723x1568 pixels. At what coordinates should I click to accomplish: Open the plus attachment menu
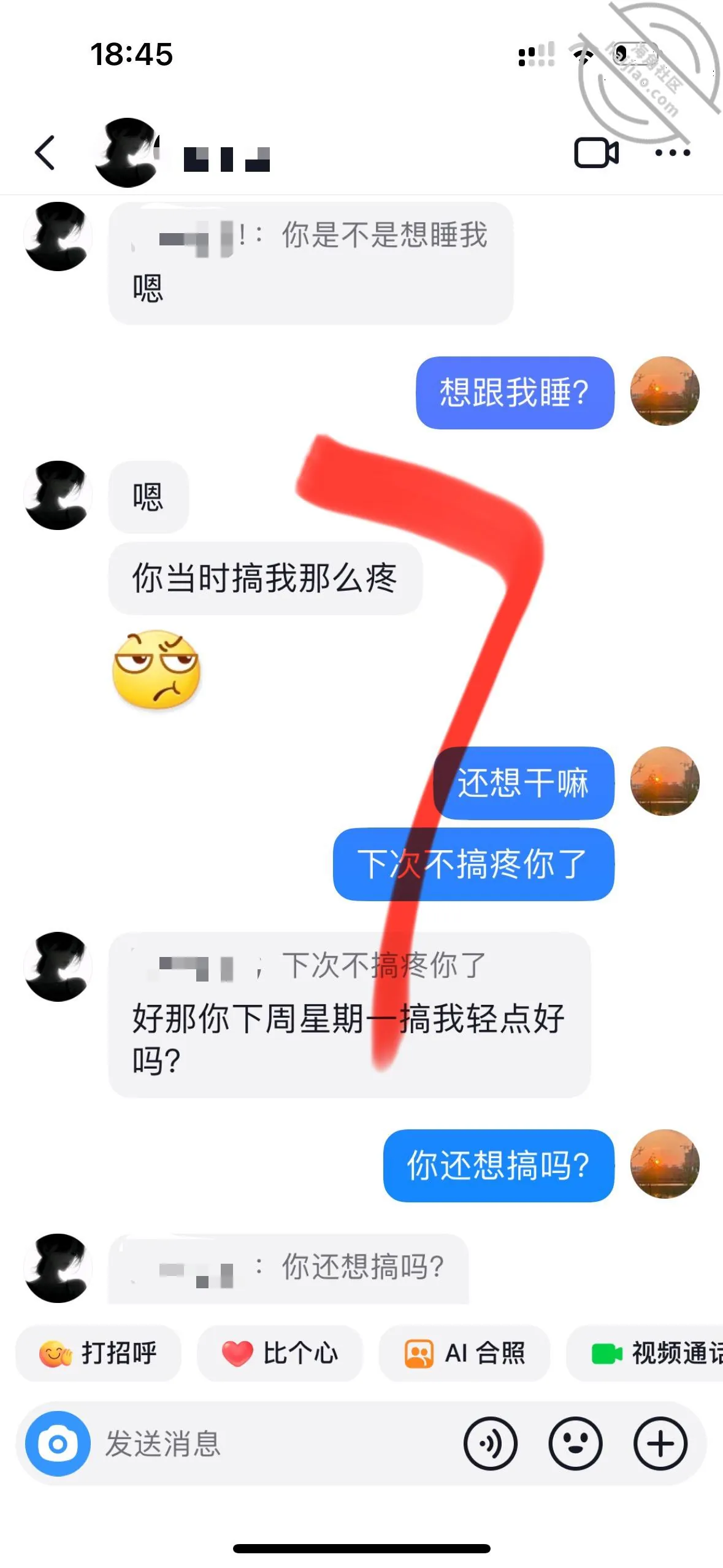point(660,1444)
